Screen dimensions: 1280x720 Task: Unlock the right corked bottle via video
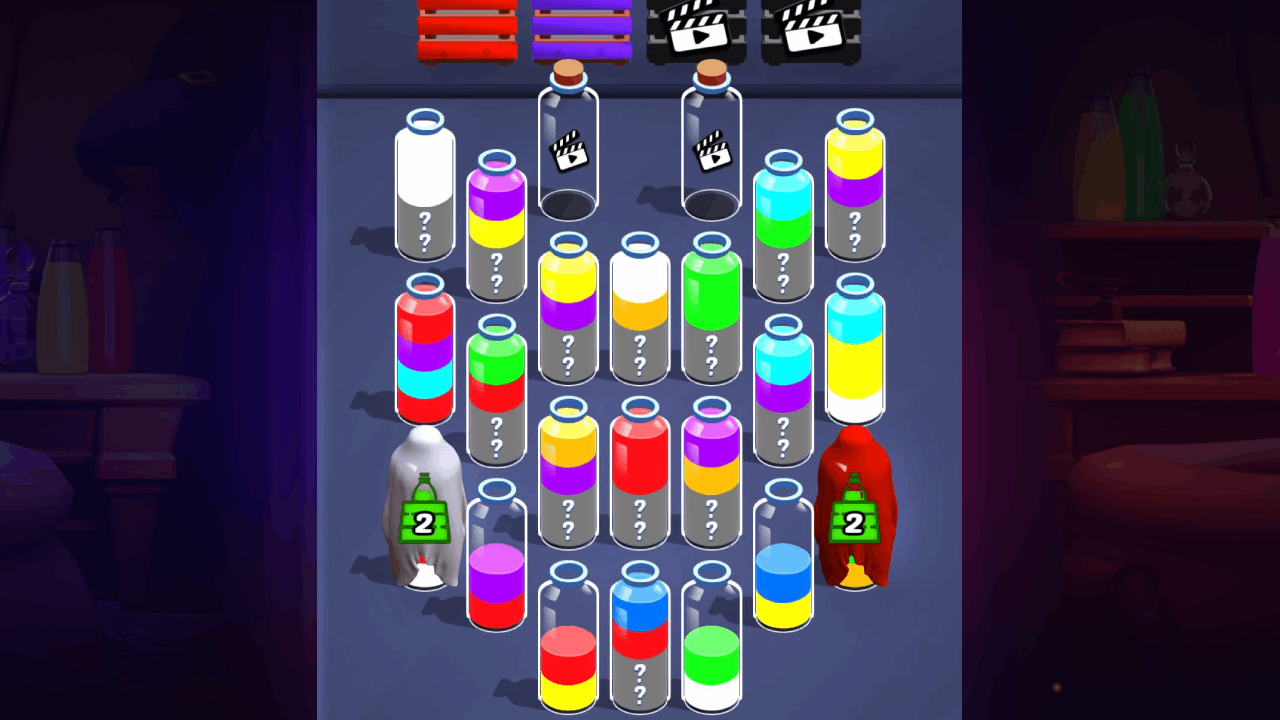tap(711, 145)
